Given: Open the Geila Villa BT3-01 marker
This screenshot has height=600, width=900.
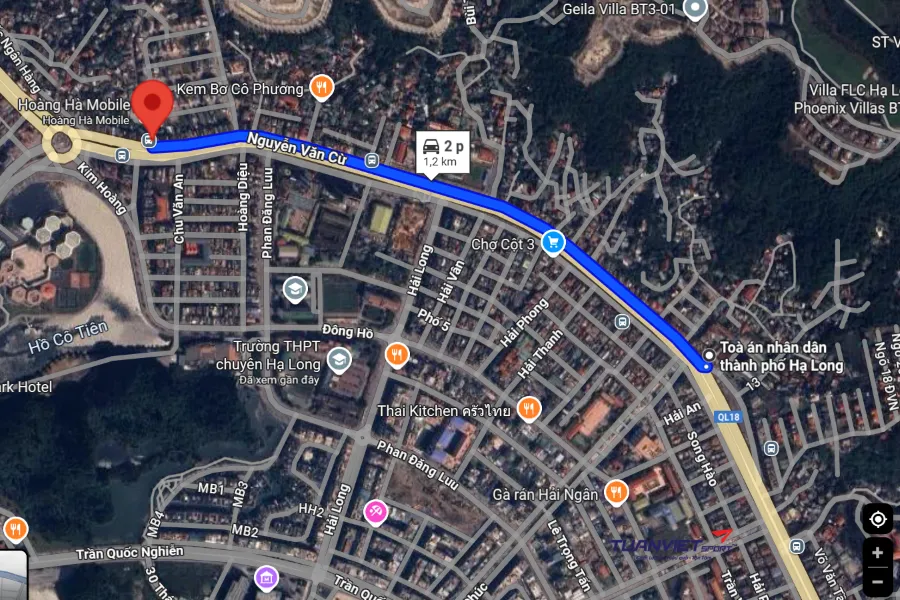Looking at the screenshot, I should pyautogui.click(x=695, y=9).
